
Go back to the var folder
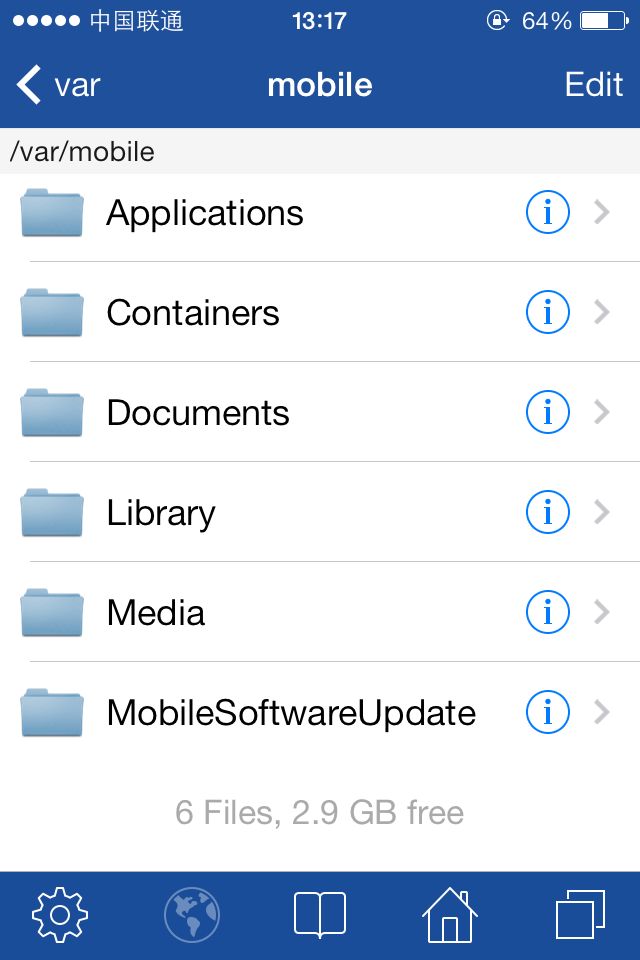click(x=59, y=85)
